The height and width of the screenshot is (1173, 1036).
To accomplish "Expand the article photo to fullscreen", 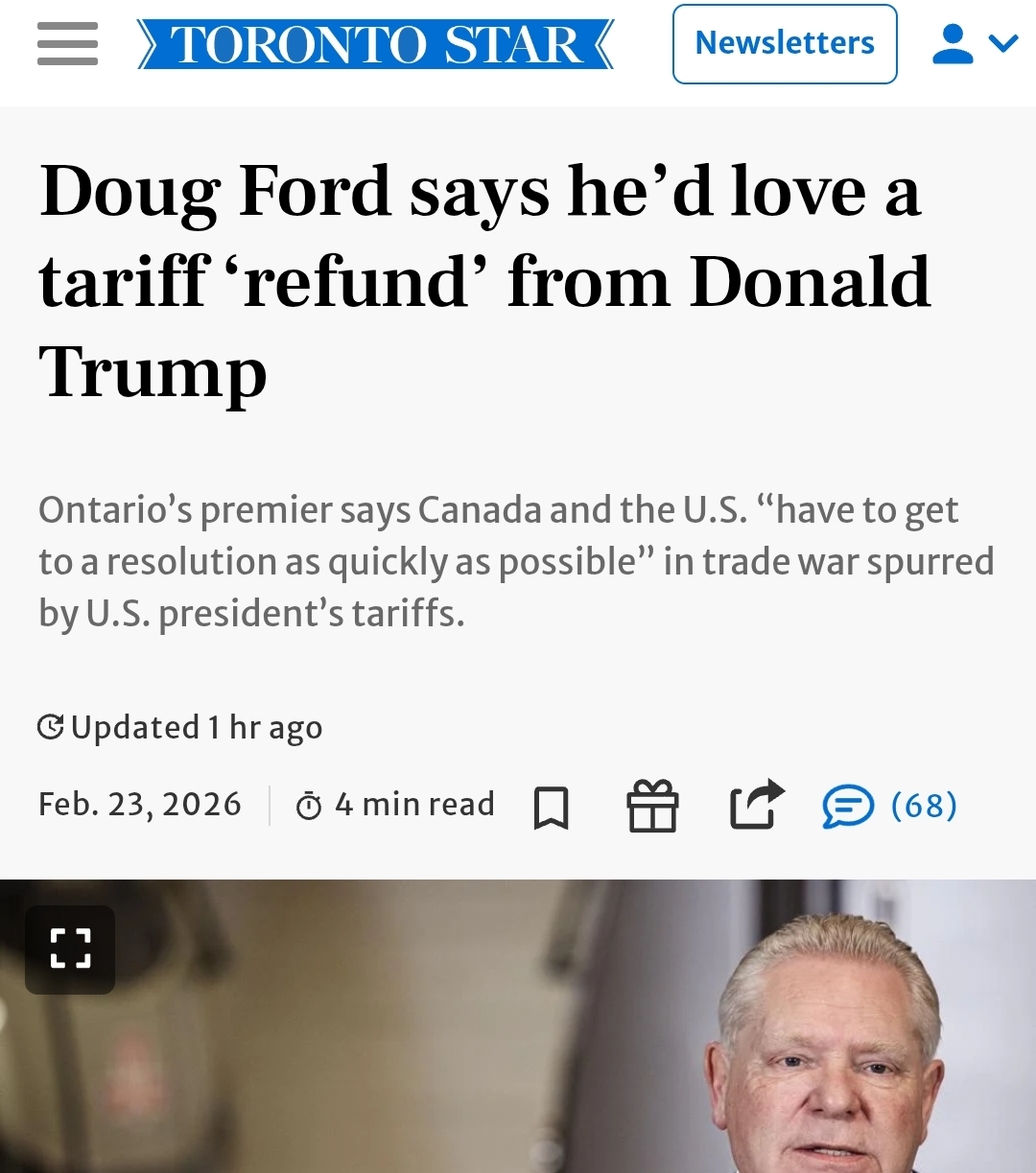I will [x=70, y=949].
